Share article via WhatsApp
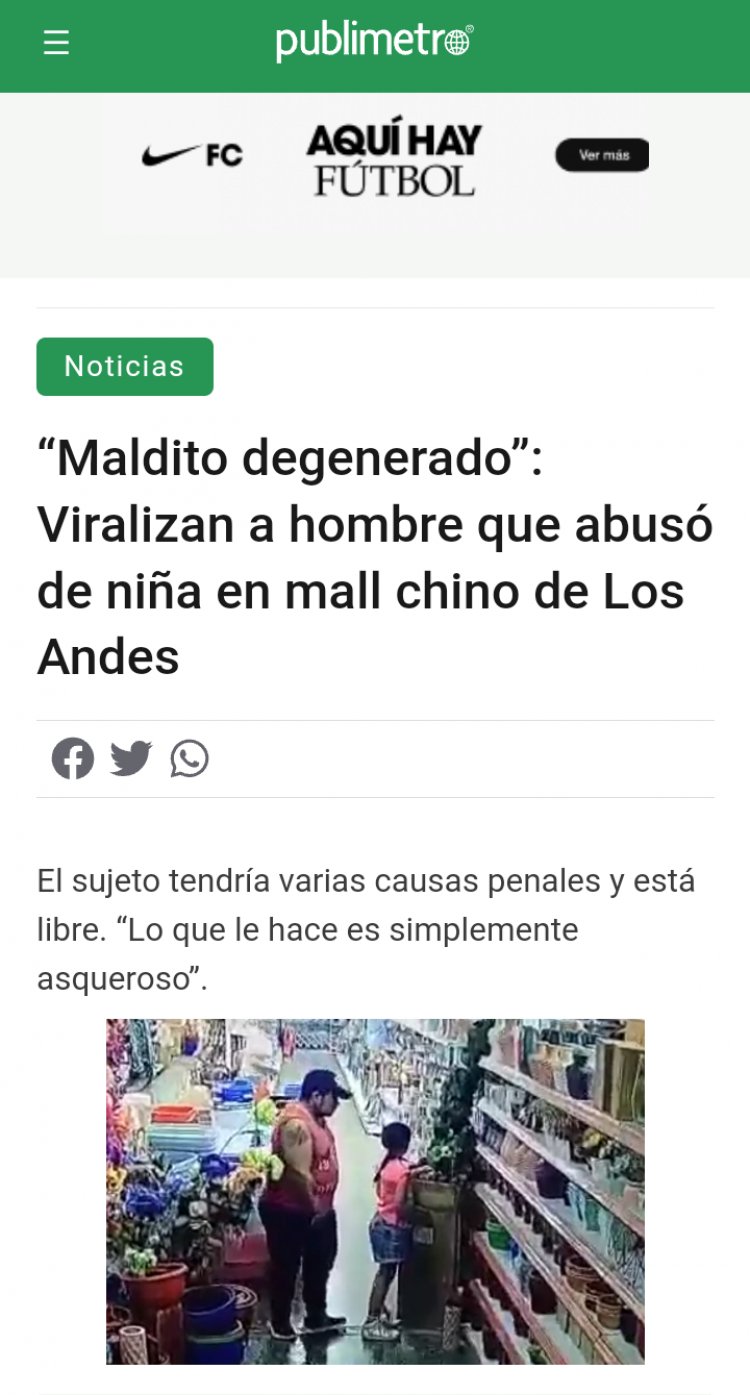Image resolution: width=750 pixels, height=1395 pixels. pos(189,759)
